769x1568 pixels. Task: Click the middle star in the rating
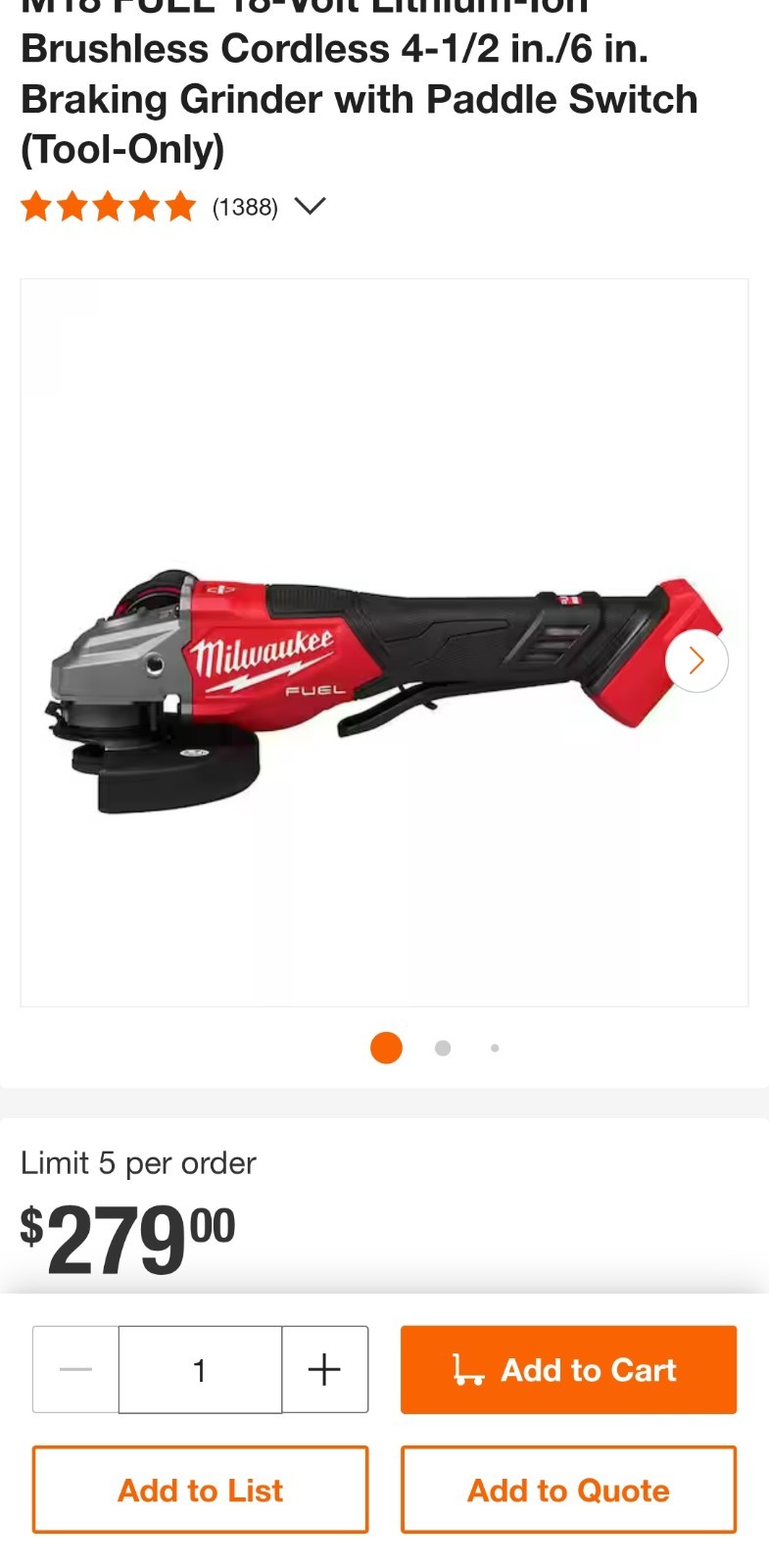coord(108,206)
